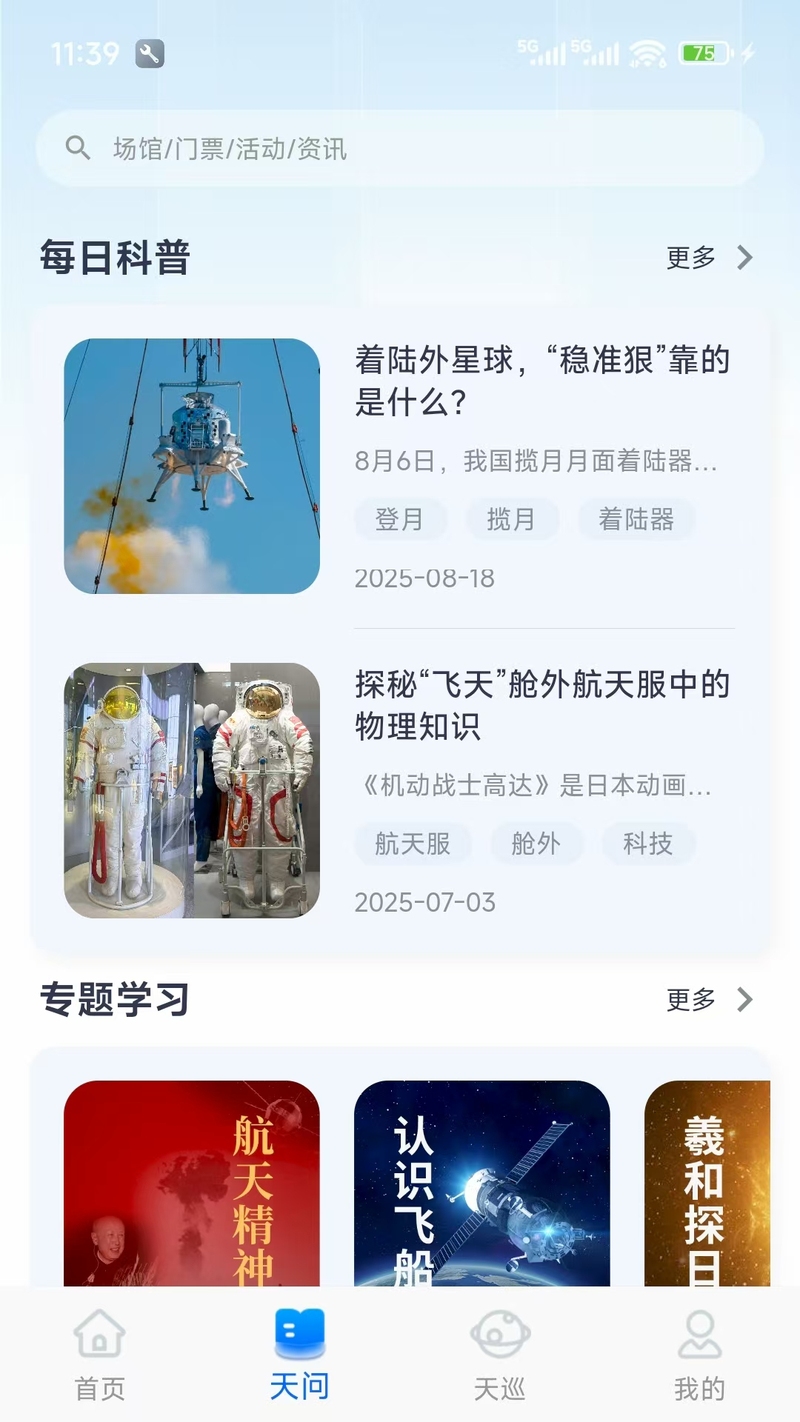This screenshot has width=800, height=1422.
Task: Select the 科技 tag chip
Action: coord(648,844)
